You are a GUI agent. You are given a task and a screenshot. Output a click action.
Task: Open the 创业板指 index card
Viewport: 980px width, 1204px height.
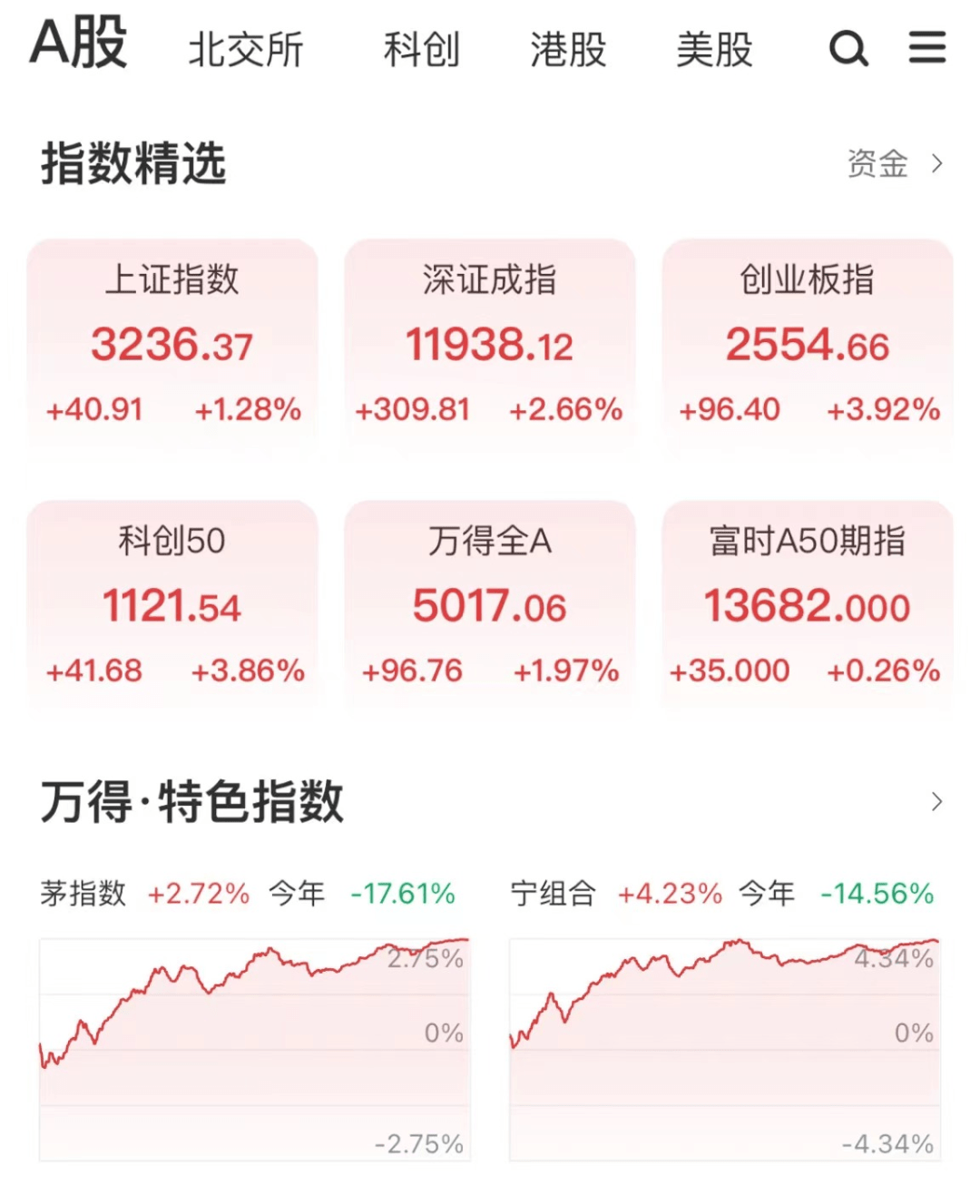[x=807, y=343]
